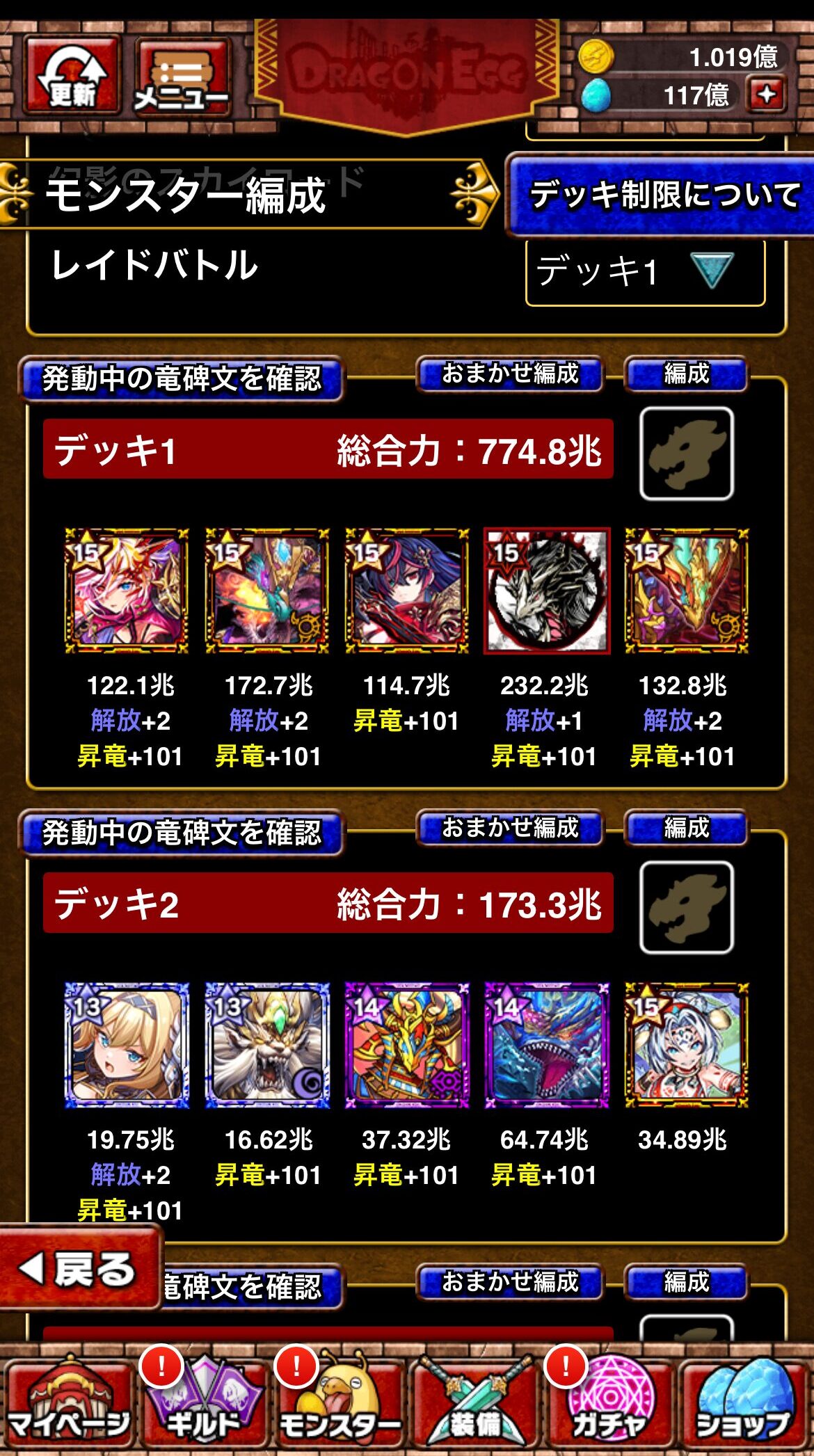Tap おまかせ編成 for デッキ1
814x1456 pixels.
pyautogui.click(x=510, y=374)
